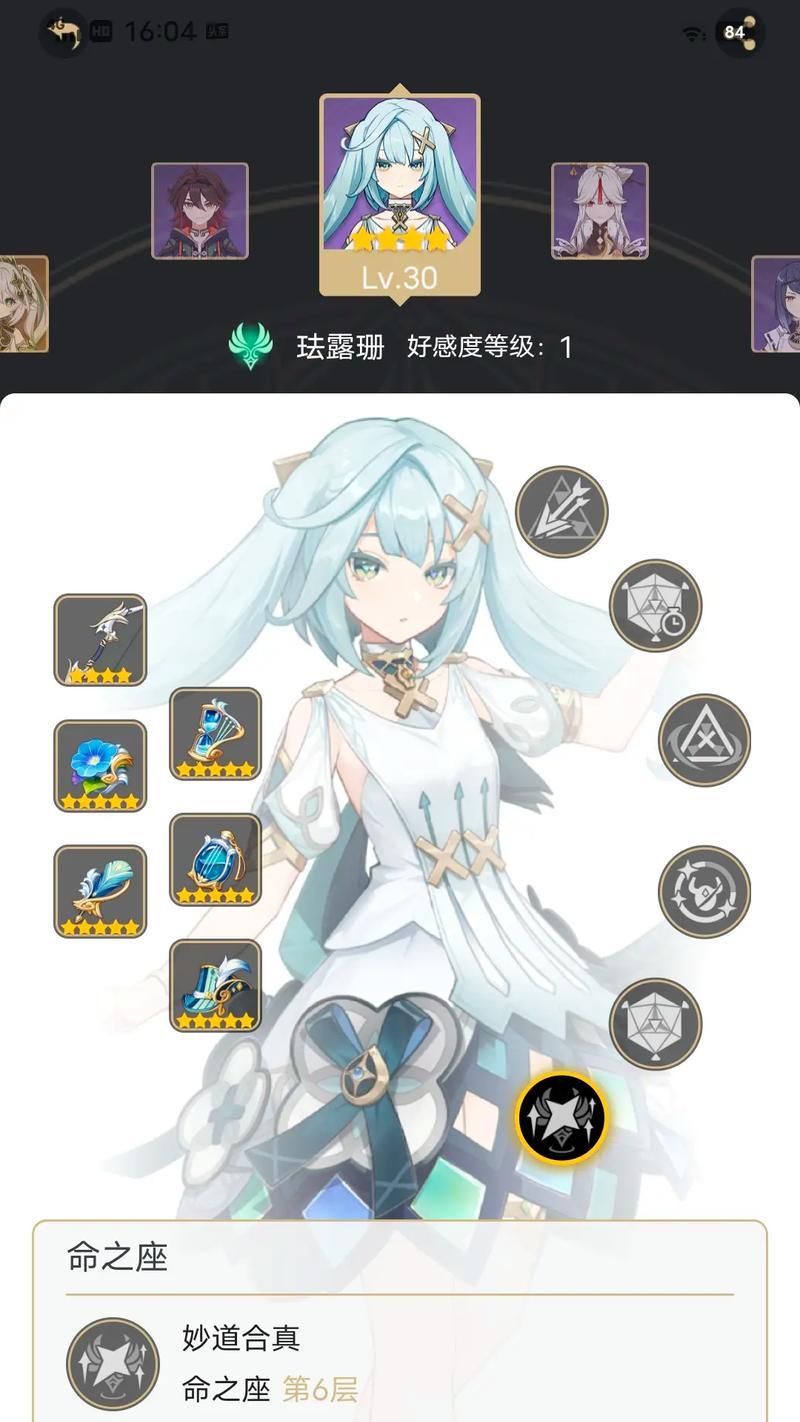The width and height of the screenshot is (800, 1422).
Task: Select the blonde character portrait on the left edge
Action: click(x=22, y=304)
